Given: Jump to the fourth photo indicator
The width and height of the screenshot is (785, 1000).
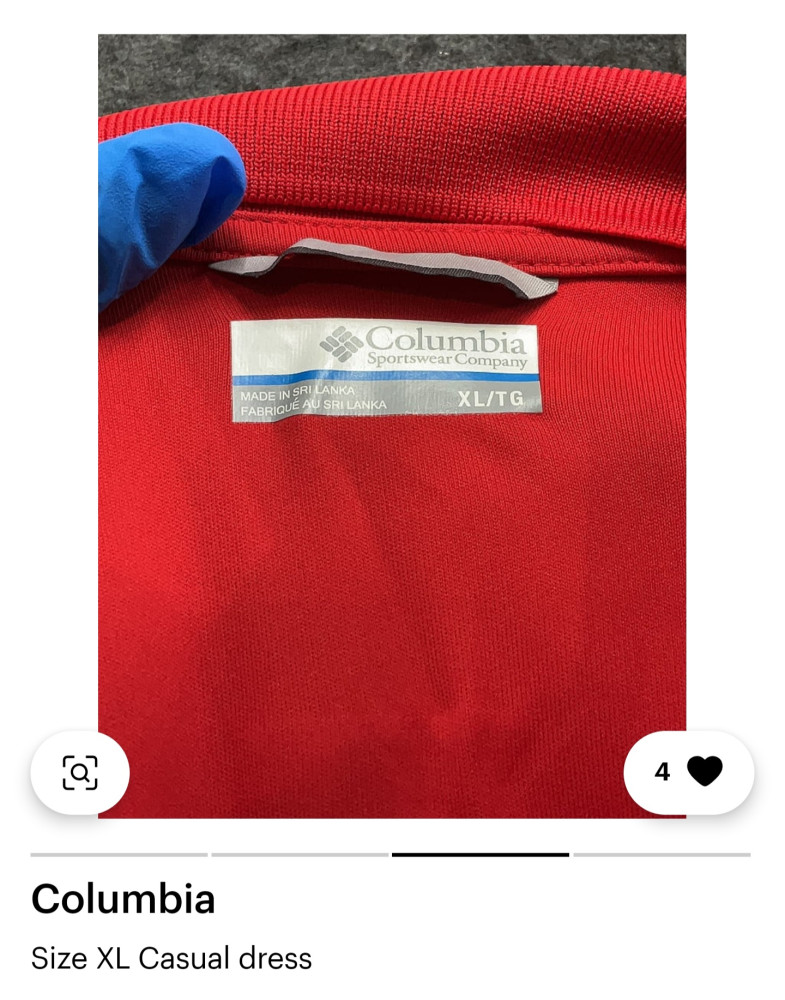Looking at the screenshot, I should coord(662,855).
